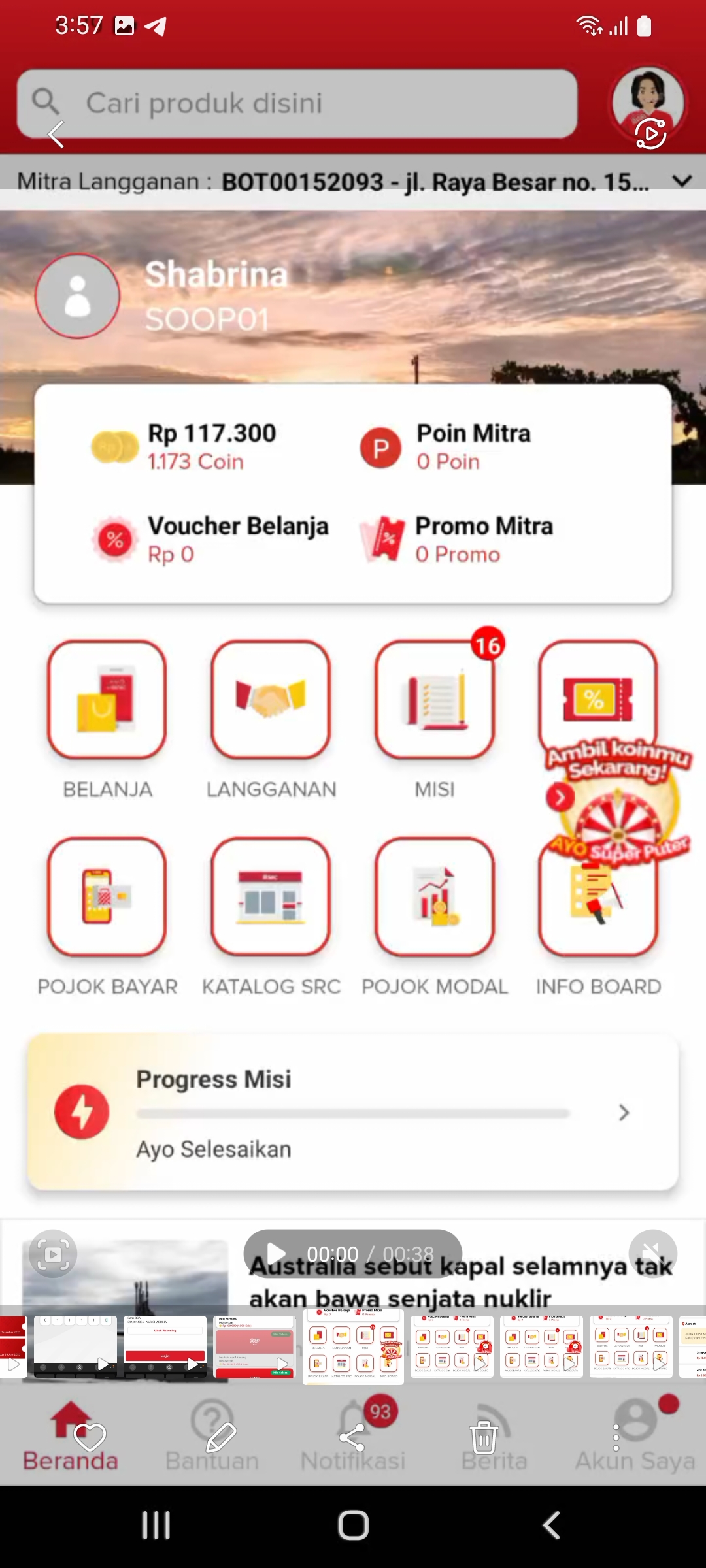The height and width of the screenshot is (1568, 706).
Task: Open the Progress Misi card
Action: pos(353,1112)
